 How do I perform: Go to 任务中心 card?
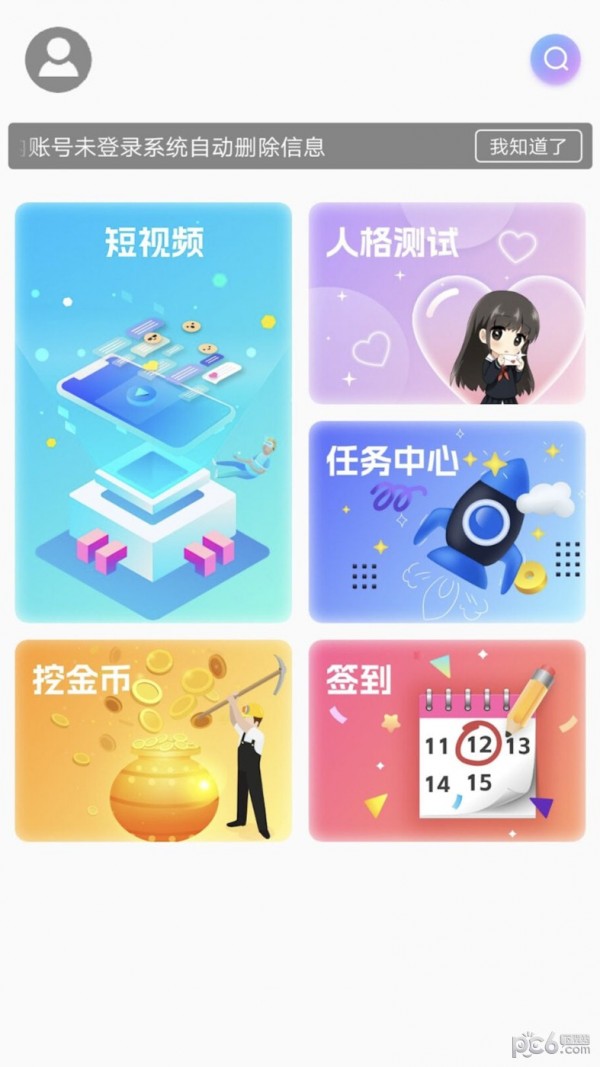446,521
